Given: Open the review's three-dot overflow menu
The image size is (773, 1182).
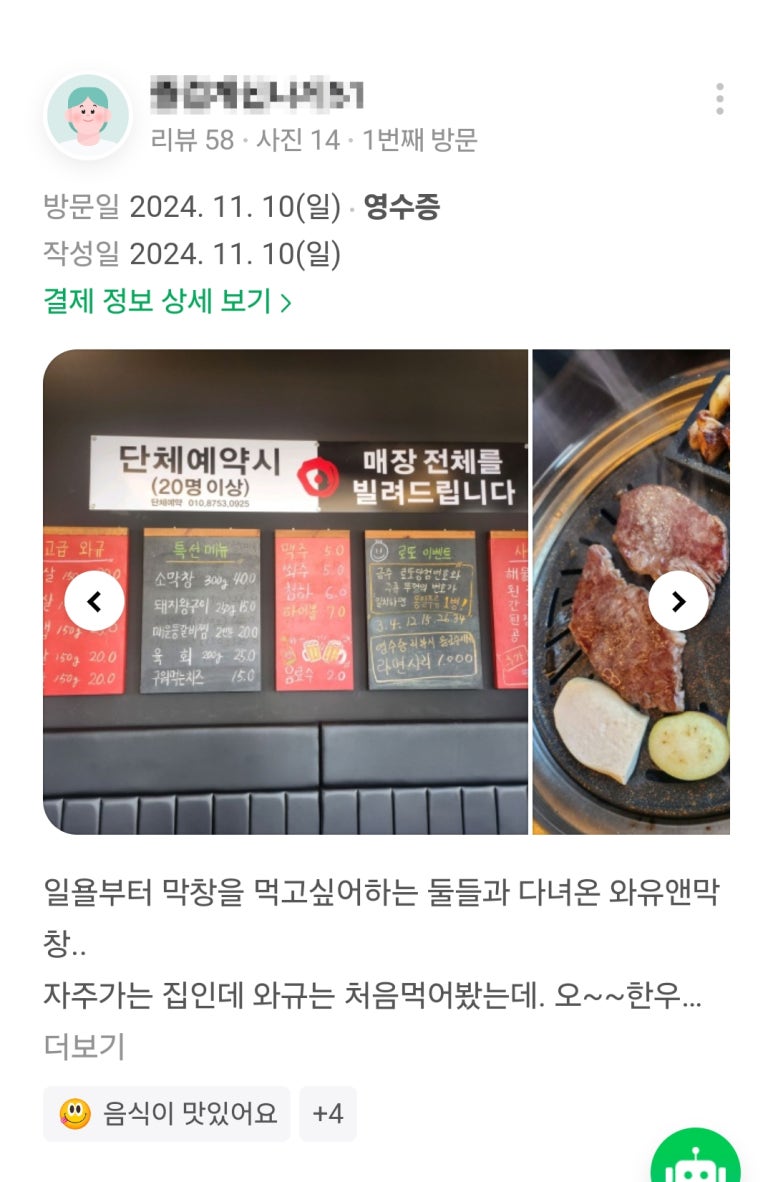Looking at the screenshot, I should click(719, 99).
